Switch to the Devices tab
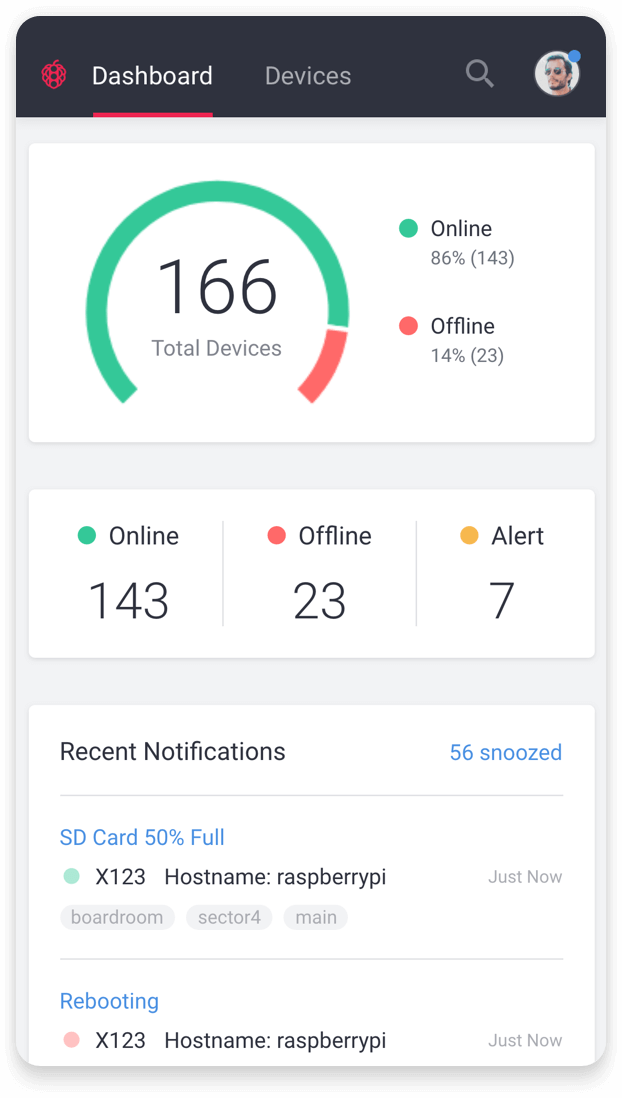The image size is (622, 1098). coord(308,76)
